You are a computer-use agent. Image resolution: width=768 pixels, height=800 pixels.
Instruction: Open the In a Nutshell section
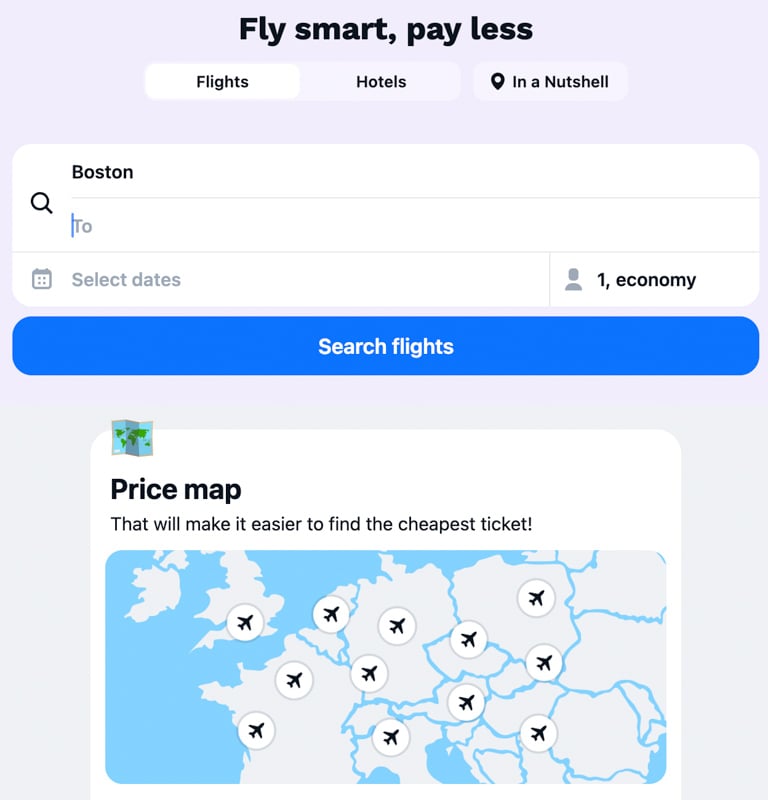tap(549, 82)
